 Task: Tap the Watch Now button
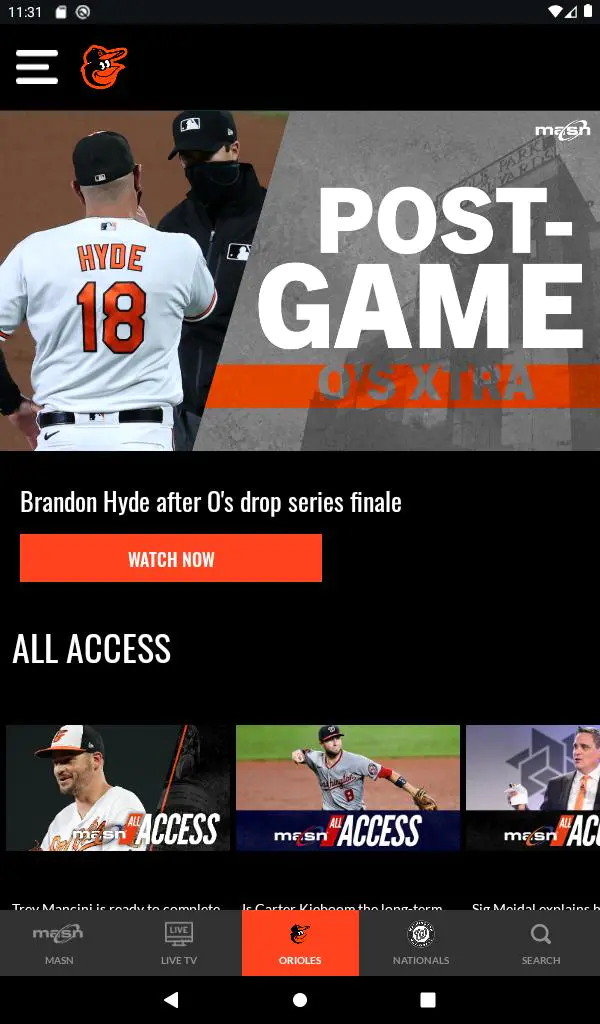(x=171, y=558)
